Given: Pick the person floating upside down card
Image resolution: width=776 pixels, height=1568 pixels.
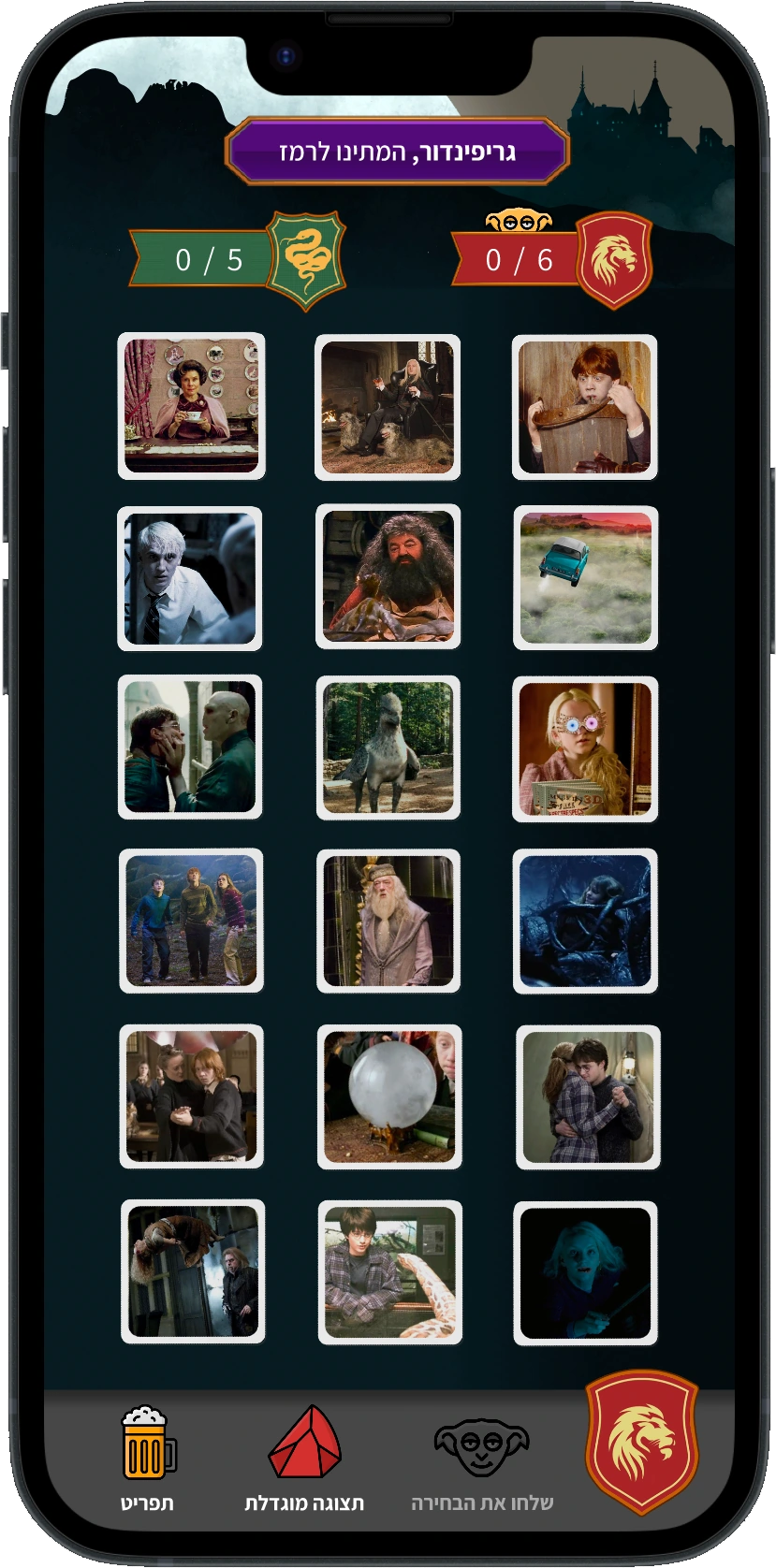Looking at the screenshot, I should pyautogui.click(x=193, y=1271).
